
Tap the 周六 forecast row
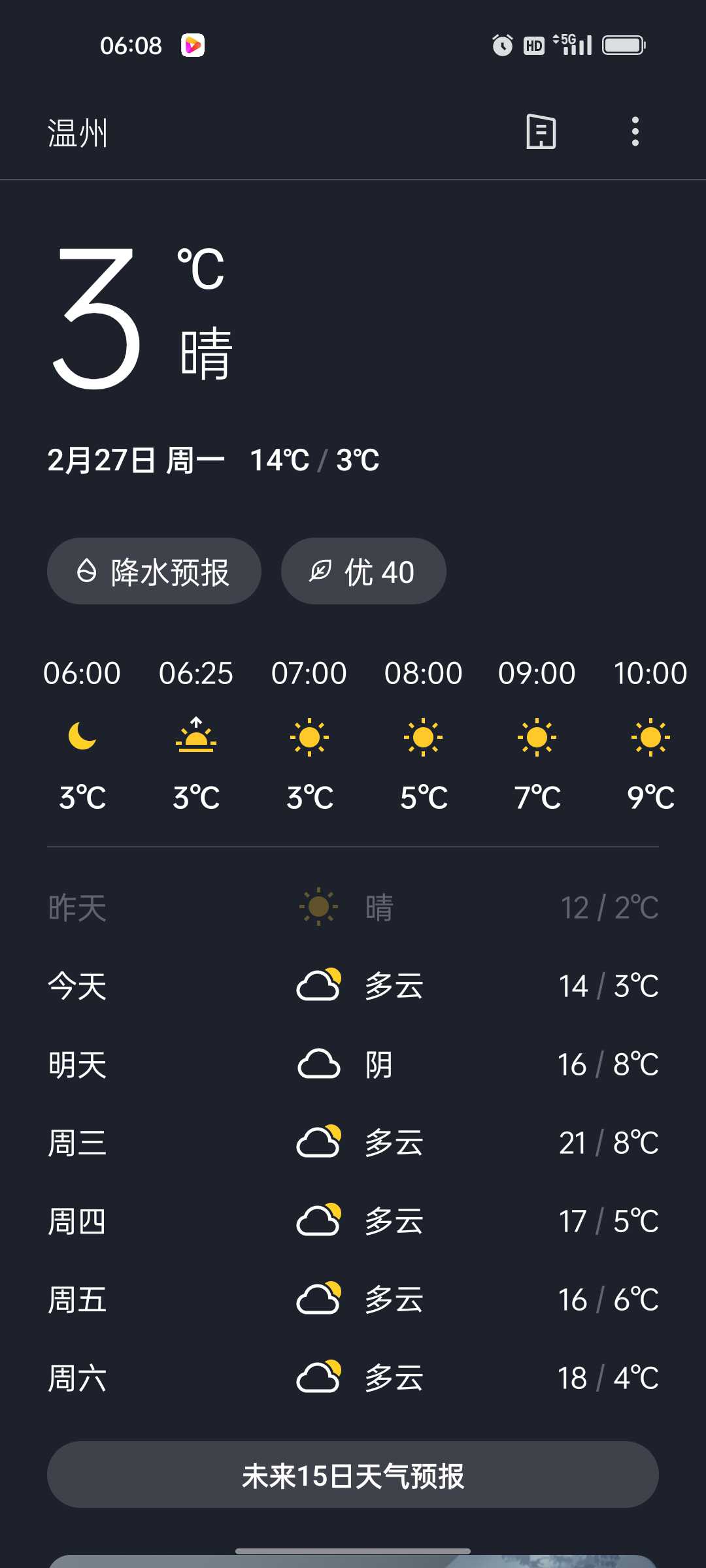tap(353, 1378)
